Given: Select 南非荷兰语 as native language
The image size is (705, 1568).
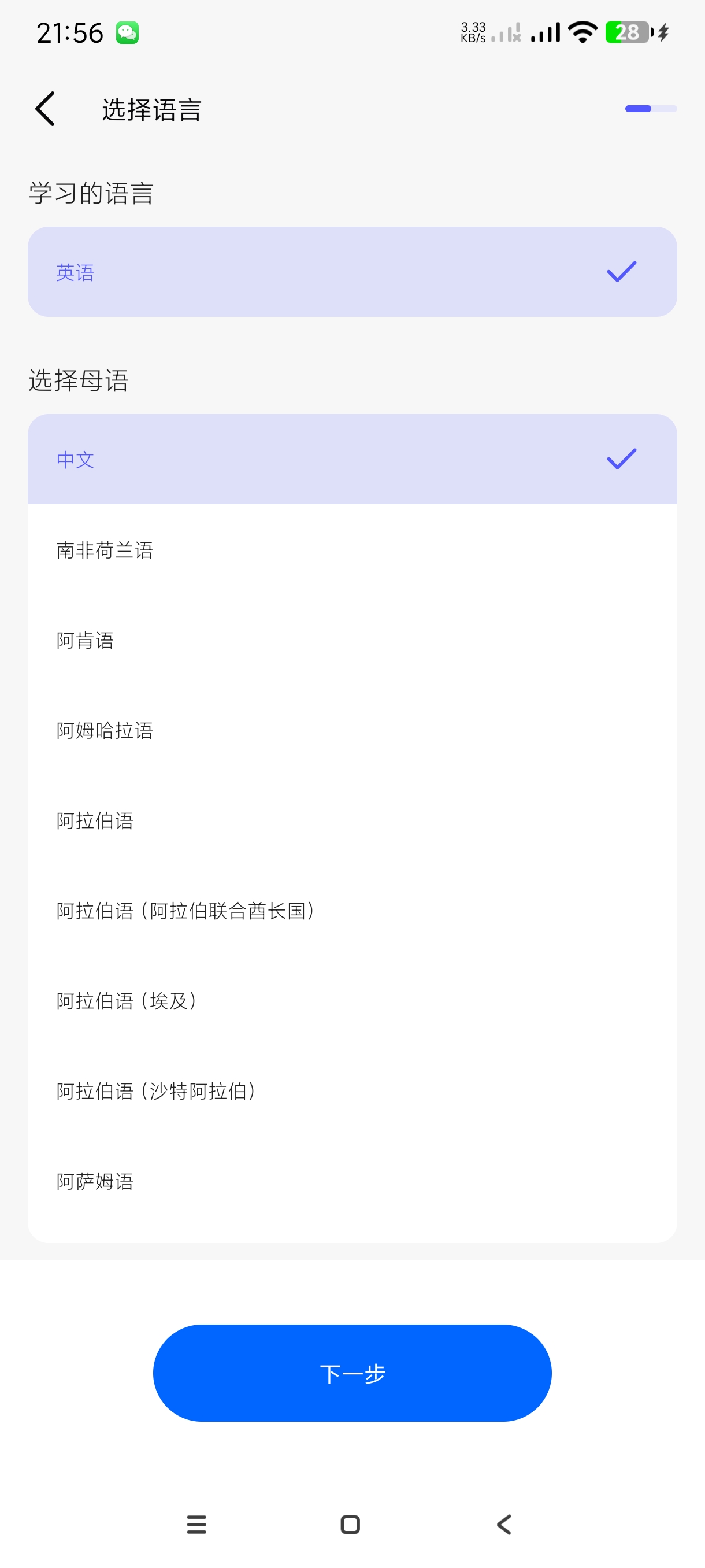Looking at the screenshot, I should tap(351, 550).
